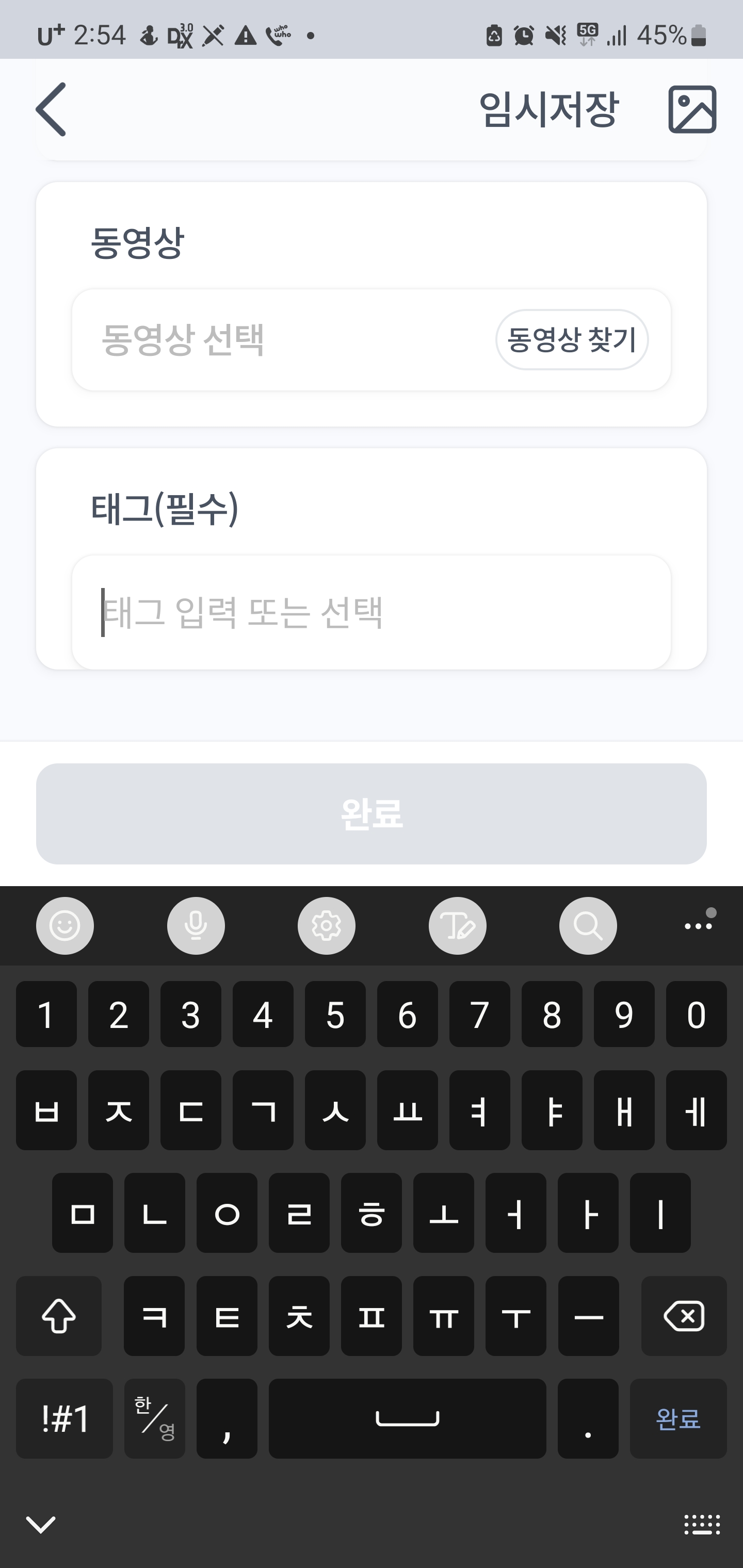Open the image picker icon
743x1568 pixels.
(692, 109)
